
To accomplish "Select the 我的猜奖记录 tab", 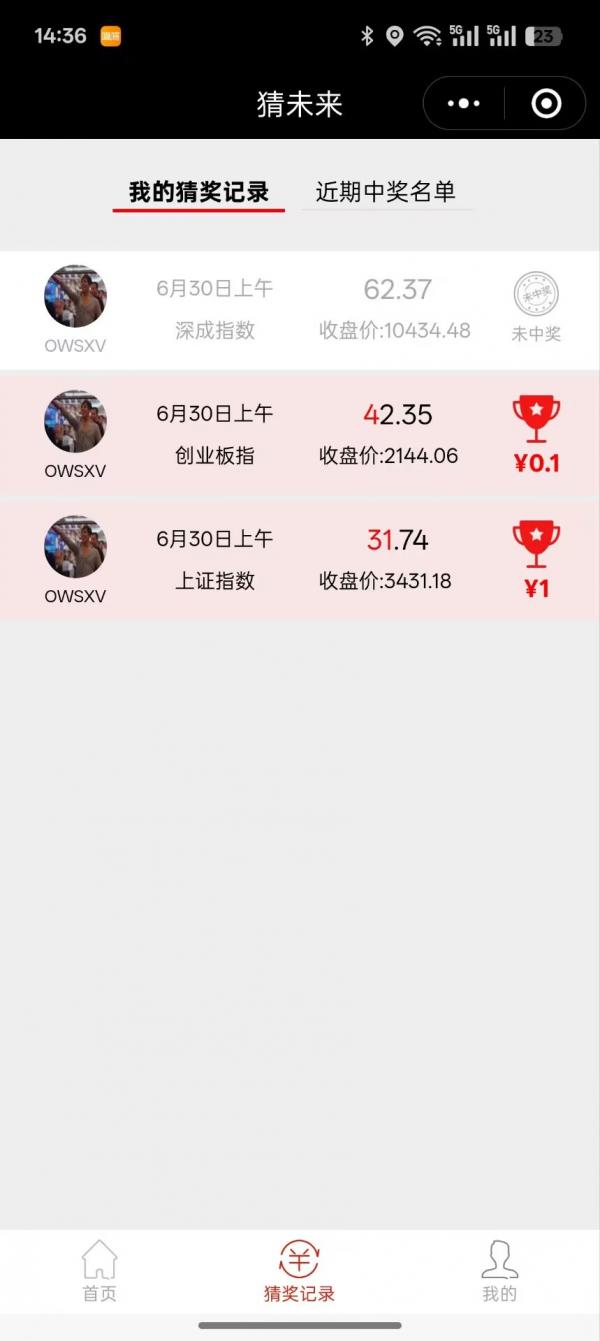I will click(199, 192).
